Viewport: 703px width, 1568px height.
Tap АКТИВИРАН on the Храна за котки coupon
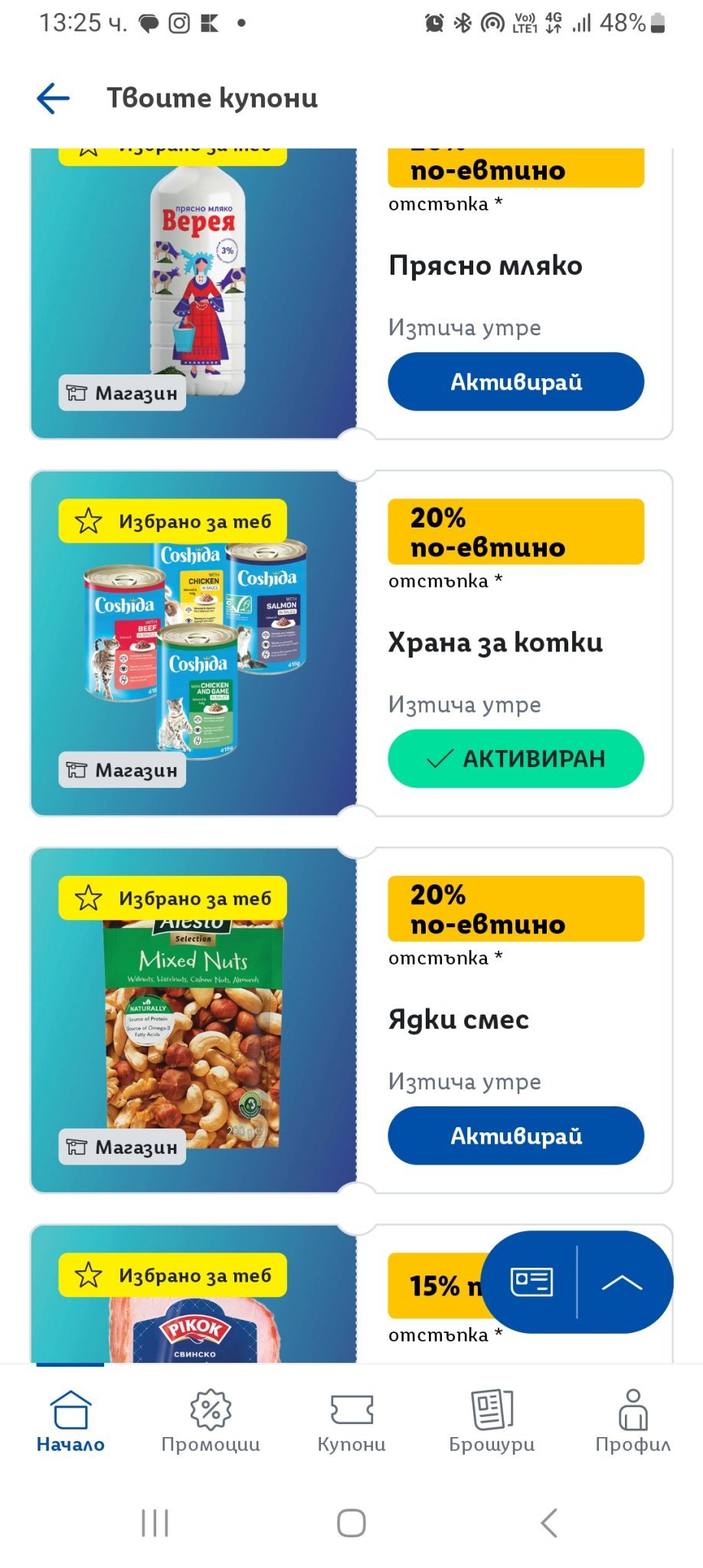(x=515, y=758)
